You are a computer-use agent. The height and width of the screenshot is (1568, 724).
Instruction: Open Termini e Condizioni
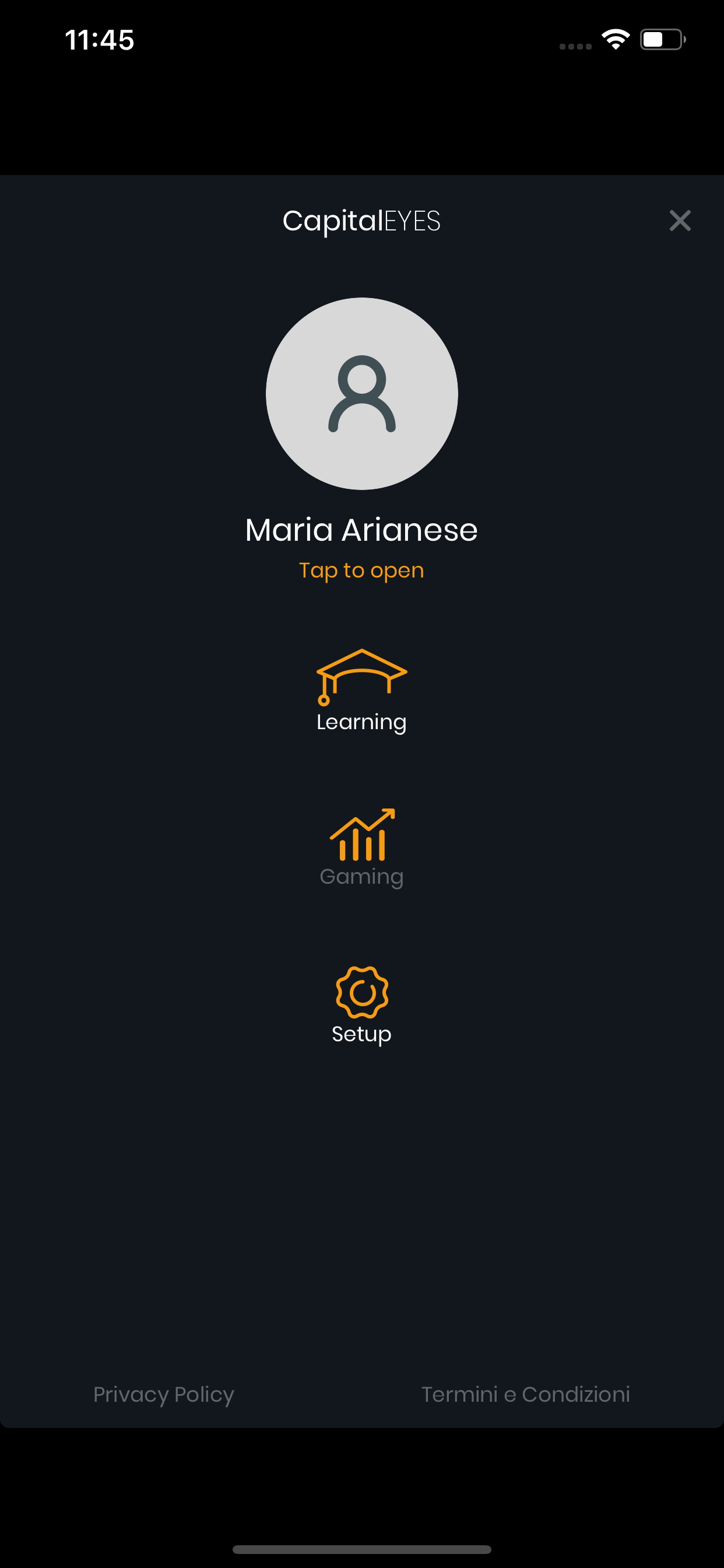[526, 1394]
